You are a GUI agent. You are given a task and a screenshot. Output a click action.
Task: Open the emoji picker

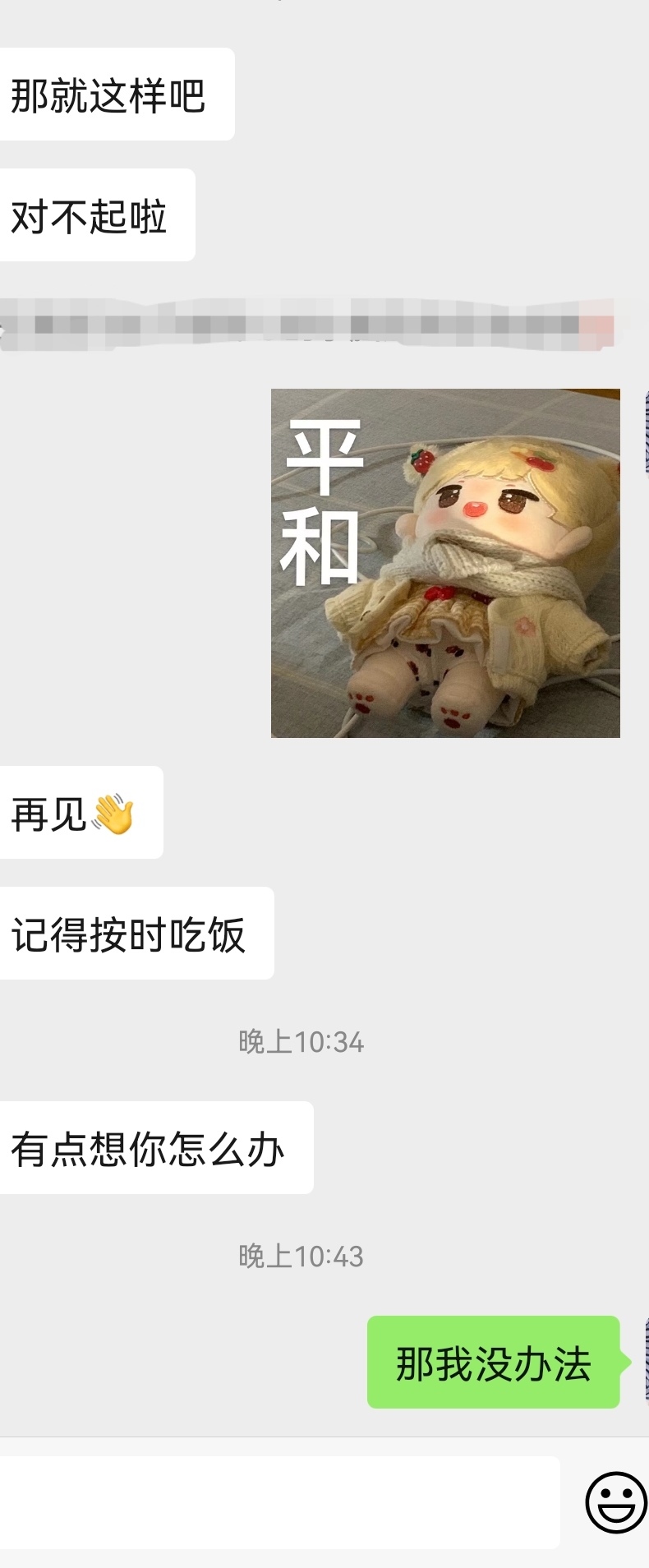(615, 1502)
